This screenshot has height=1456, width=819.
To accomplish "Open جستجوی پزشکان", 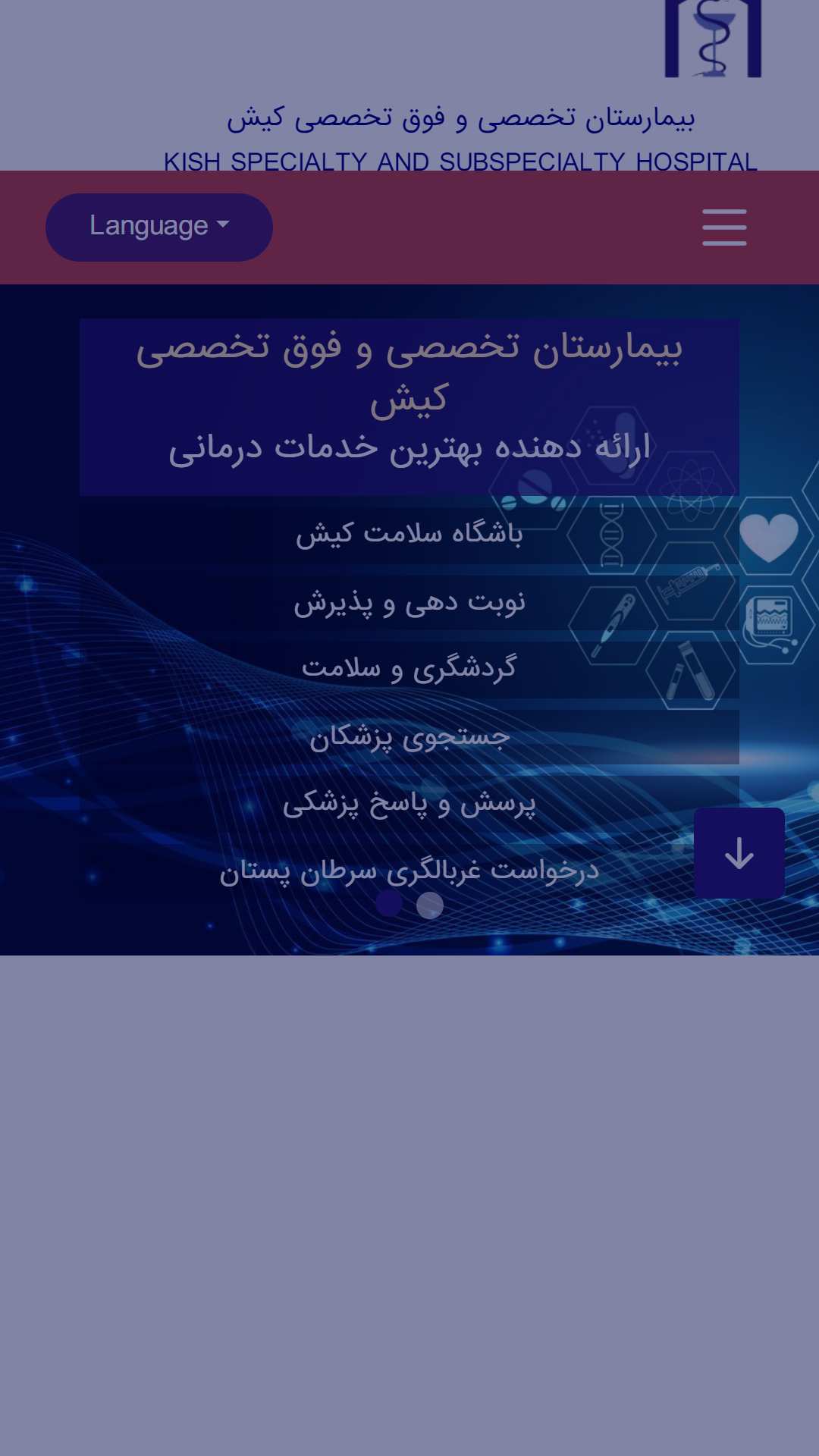I will 409,737.
